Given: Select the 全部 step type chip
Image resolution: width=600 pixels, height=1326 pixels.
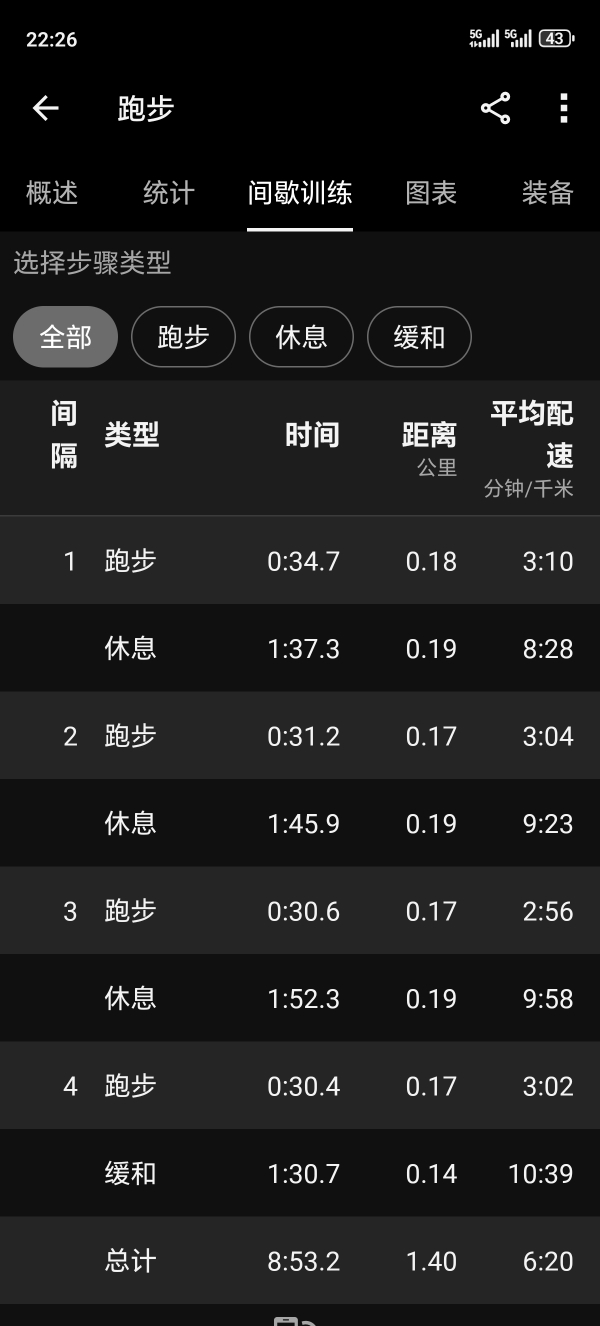Looking at the screenshot, I should [x=65, y=337].
